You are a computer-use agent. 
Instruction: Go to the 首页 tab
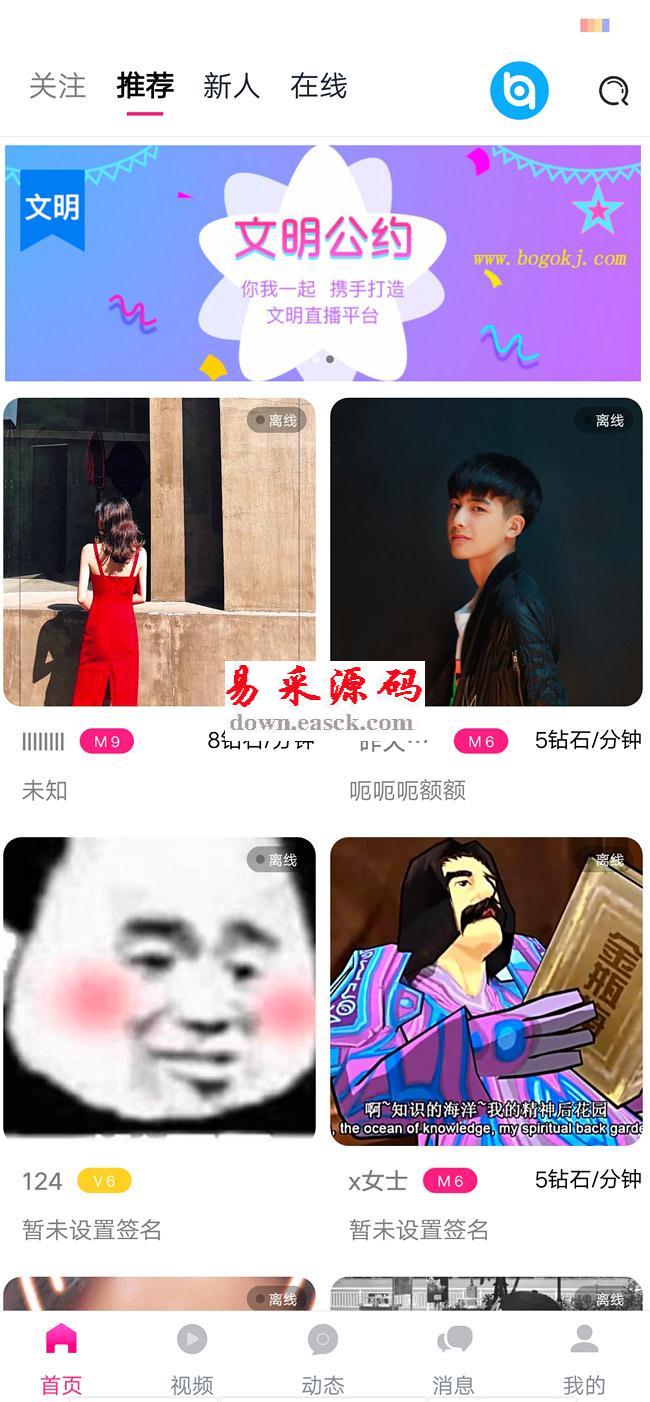pyautogui.click(x=61, y=1359)
